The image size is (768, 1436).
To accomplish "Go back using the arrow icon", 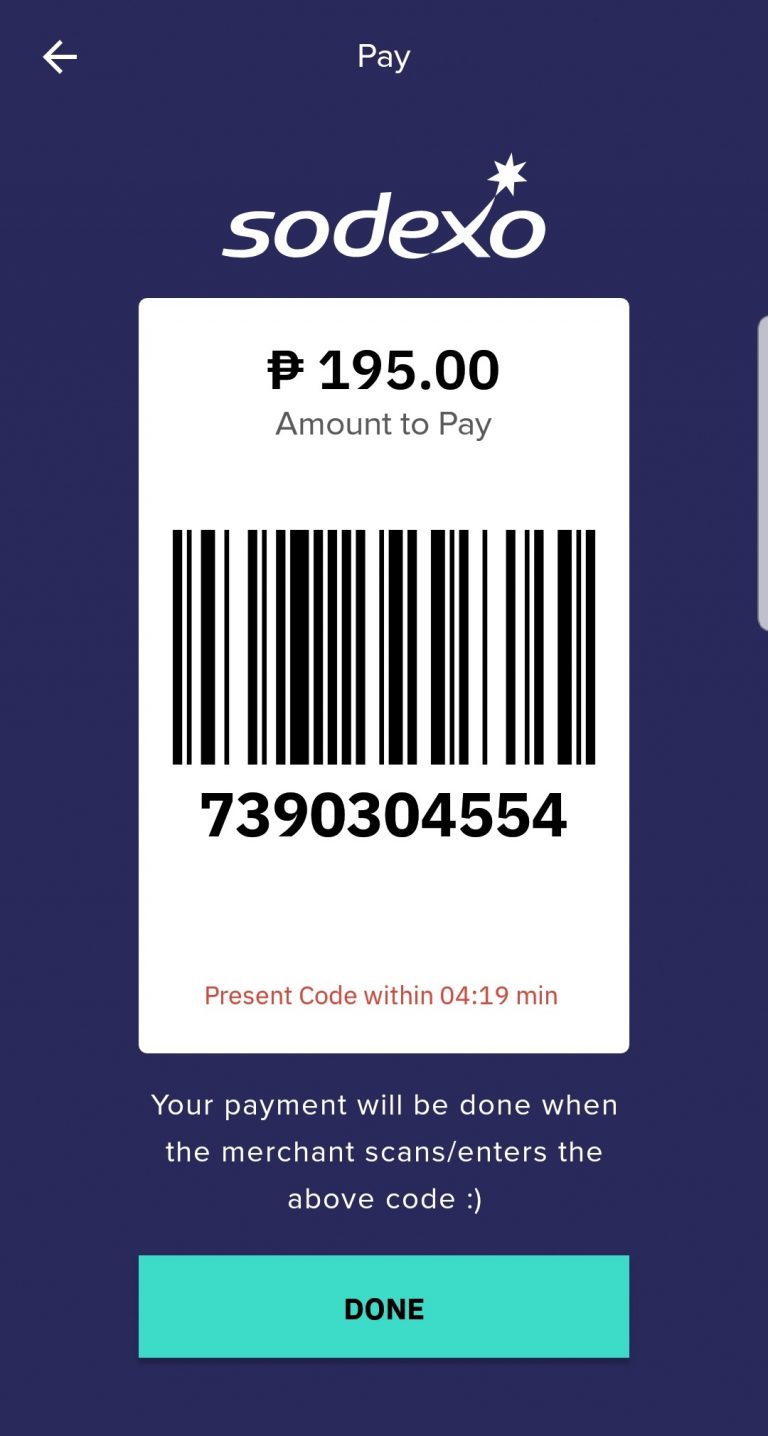I will tap(60, 57).
